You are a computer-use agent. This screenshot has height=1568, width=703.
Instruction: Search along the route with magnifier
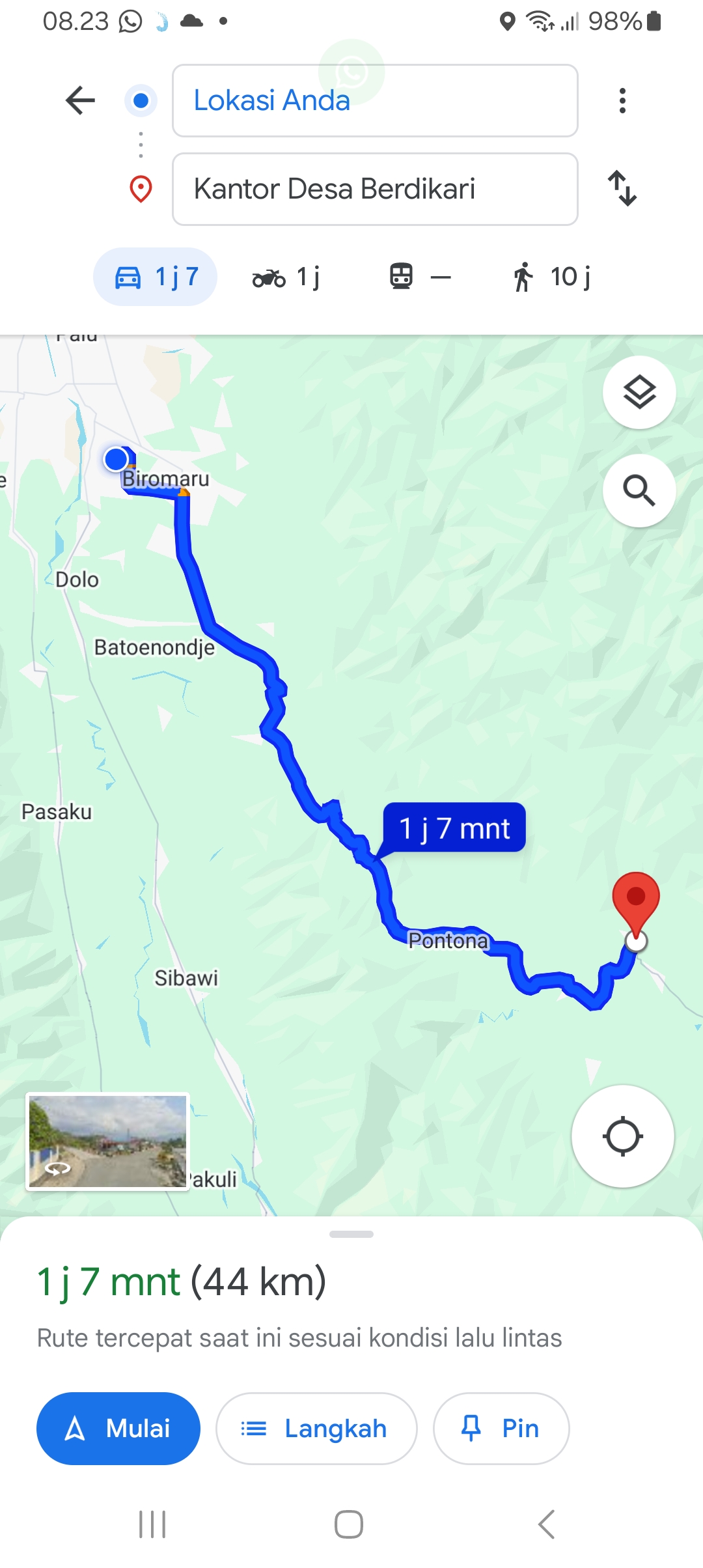pos(639,490)
